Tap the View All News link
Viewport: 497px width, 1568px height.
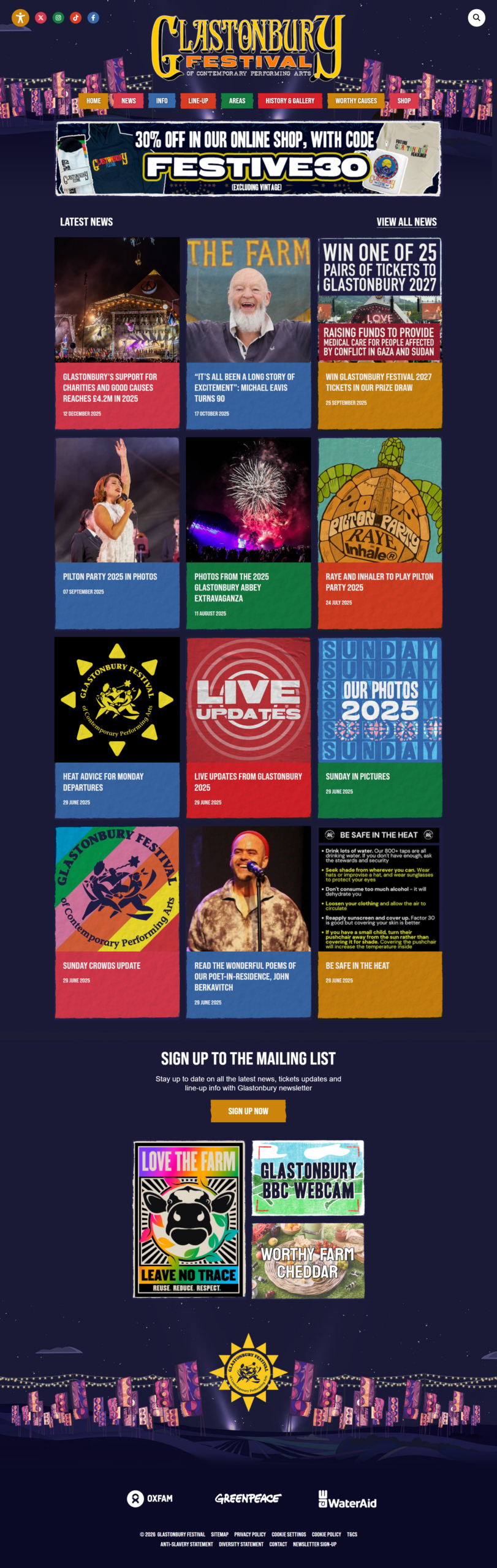point(406,222)
